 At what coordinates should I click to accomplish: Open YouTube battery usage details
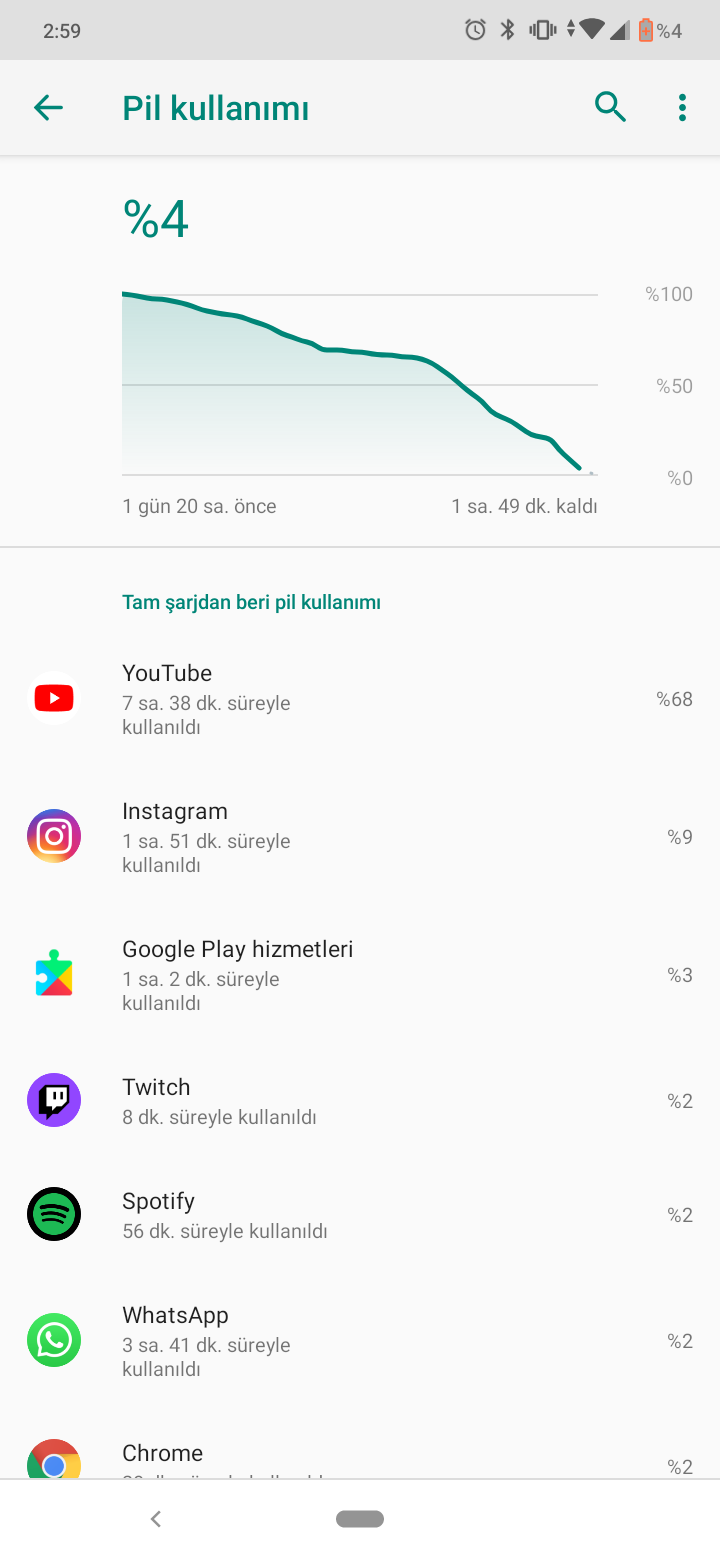tap(360, 699)
